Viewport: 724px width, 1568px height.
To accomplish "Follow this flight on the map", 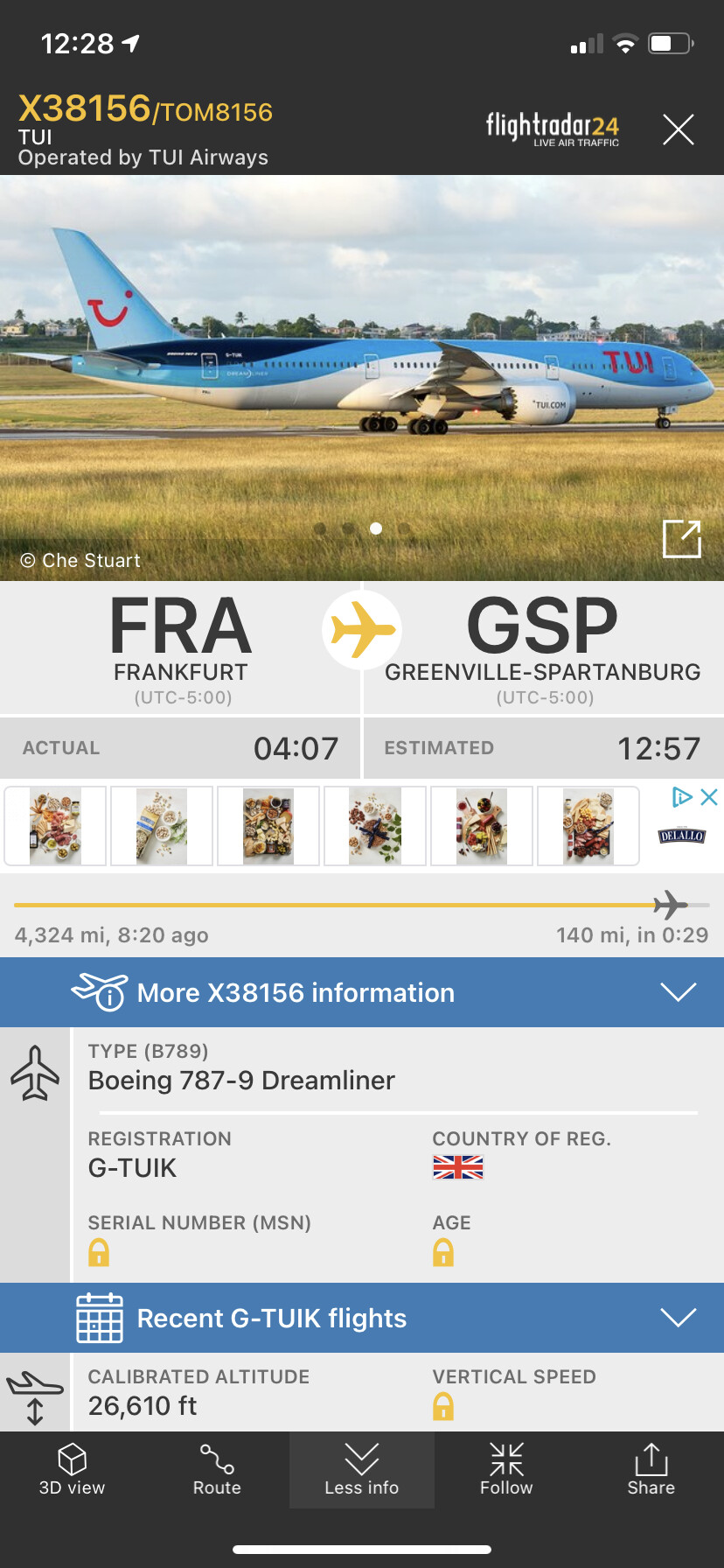I will click(x=506, y=1470).
